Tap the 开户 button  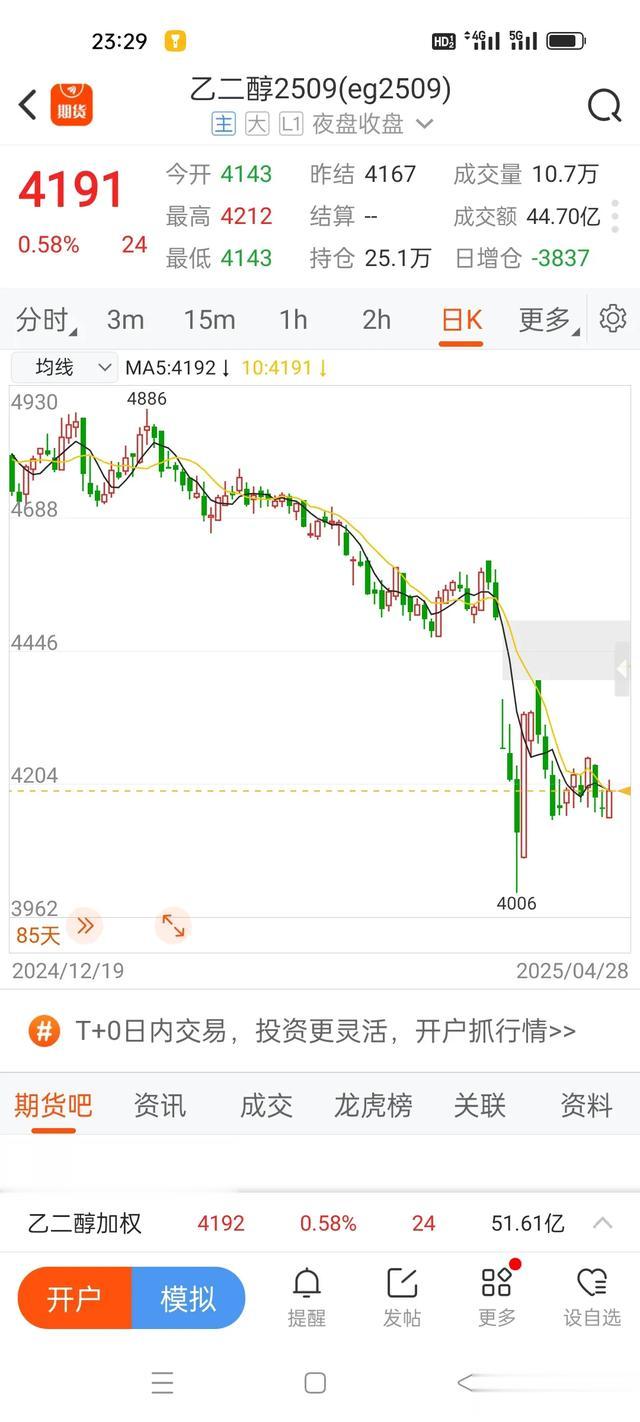(75, 1298)
